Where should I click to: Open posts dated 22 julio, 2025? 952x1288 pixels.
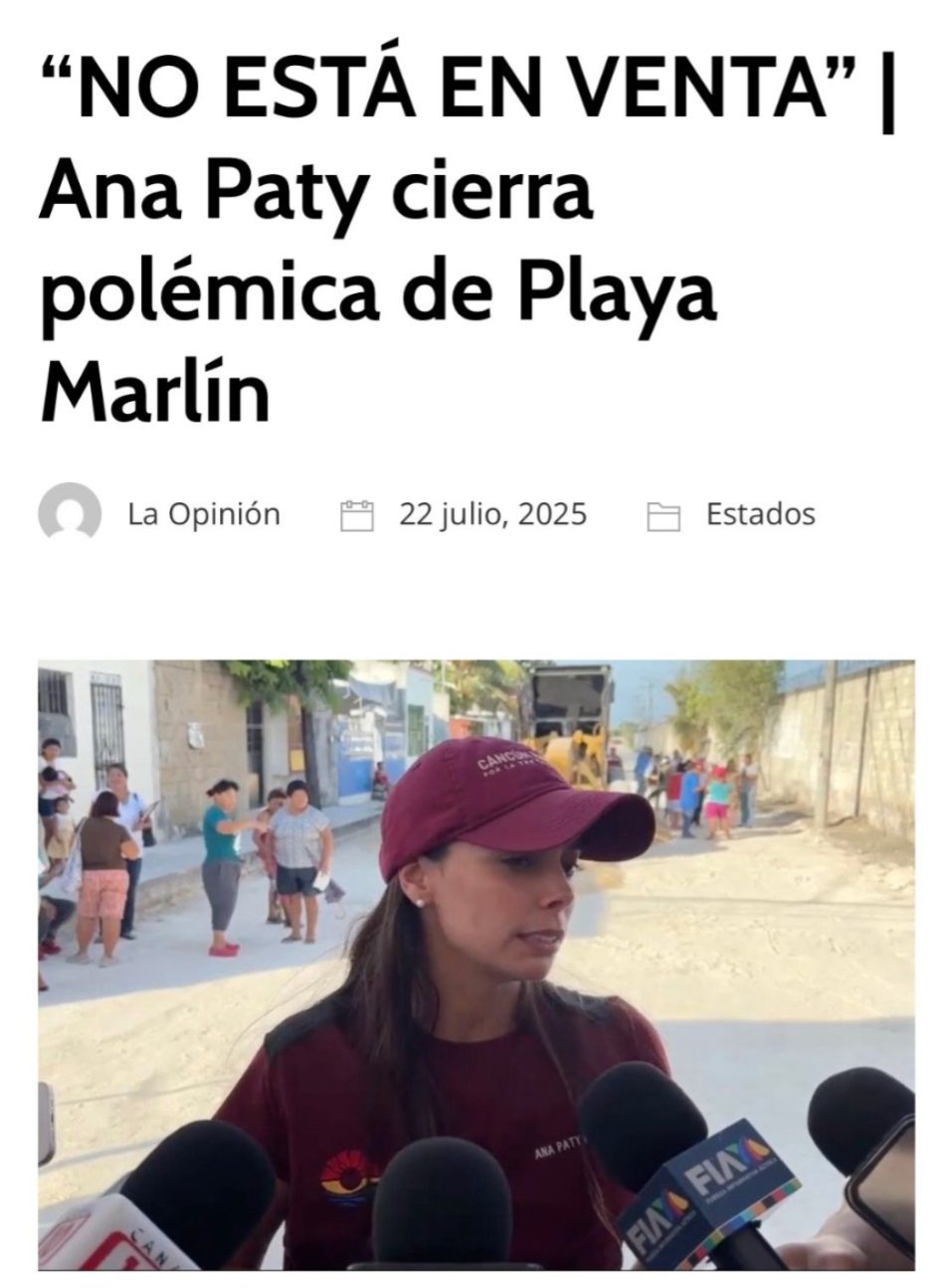[492, 514]
